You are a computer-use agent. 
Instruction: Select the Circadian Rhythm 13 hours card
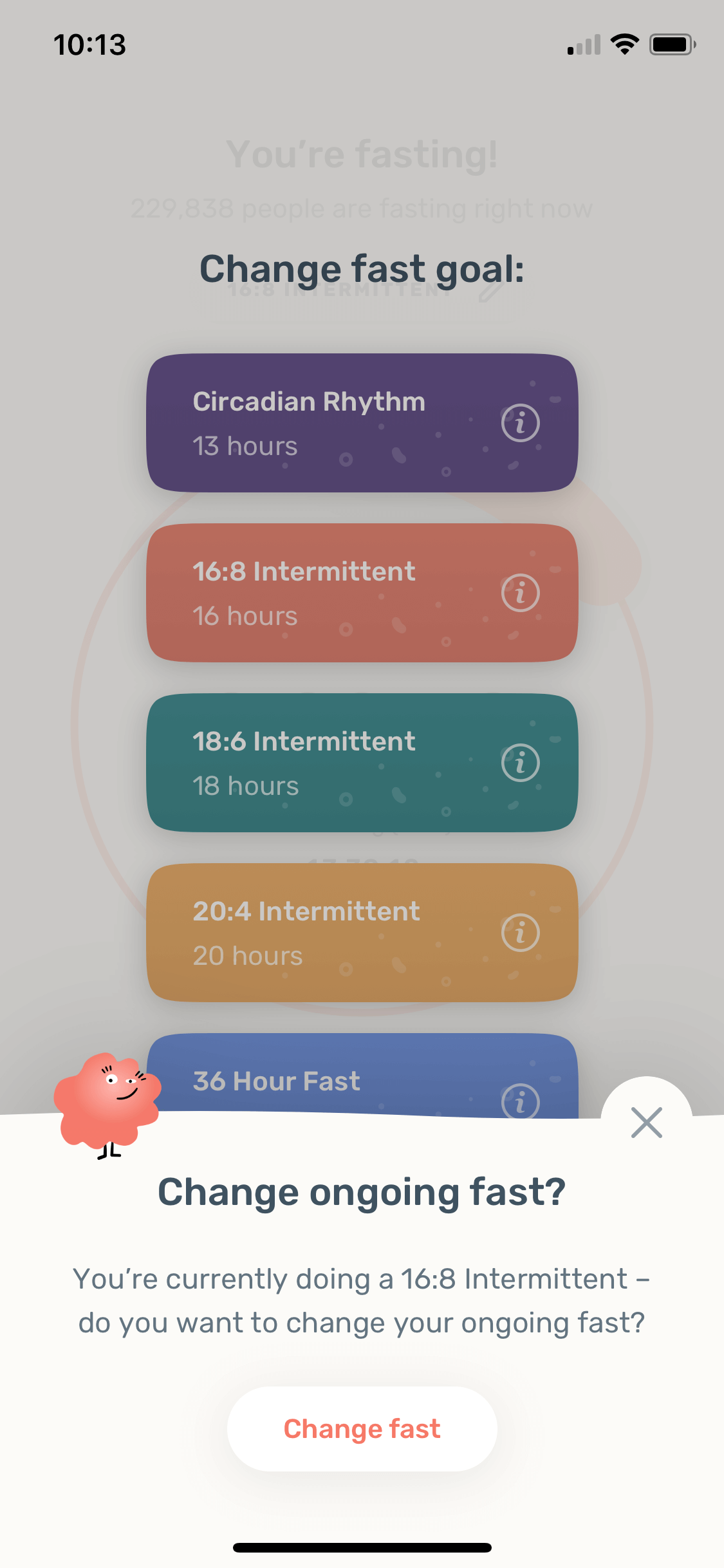pyautogui.click(x=362, y=423)
